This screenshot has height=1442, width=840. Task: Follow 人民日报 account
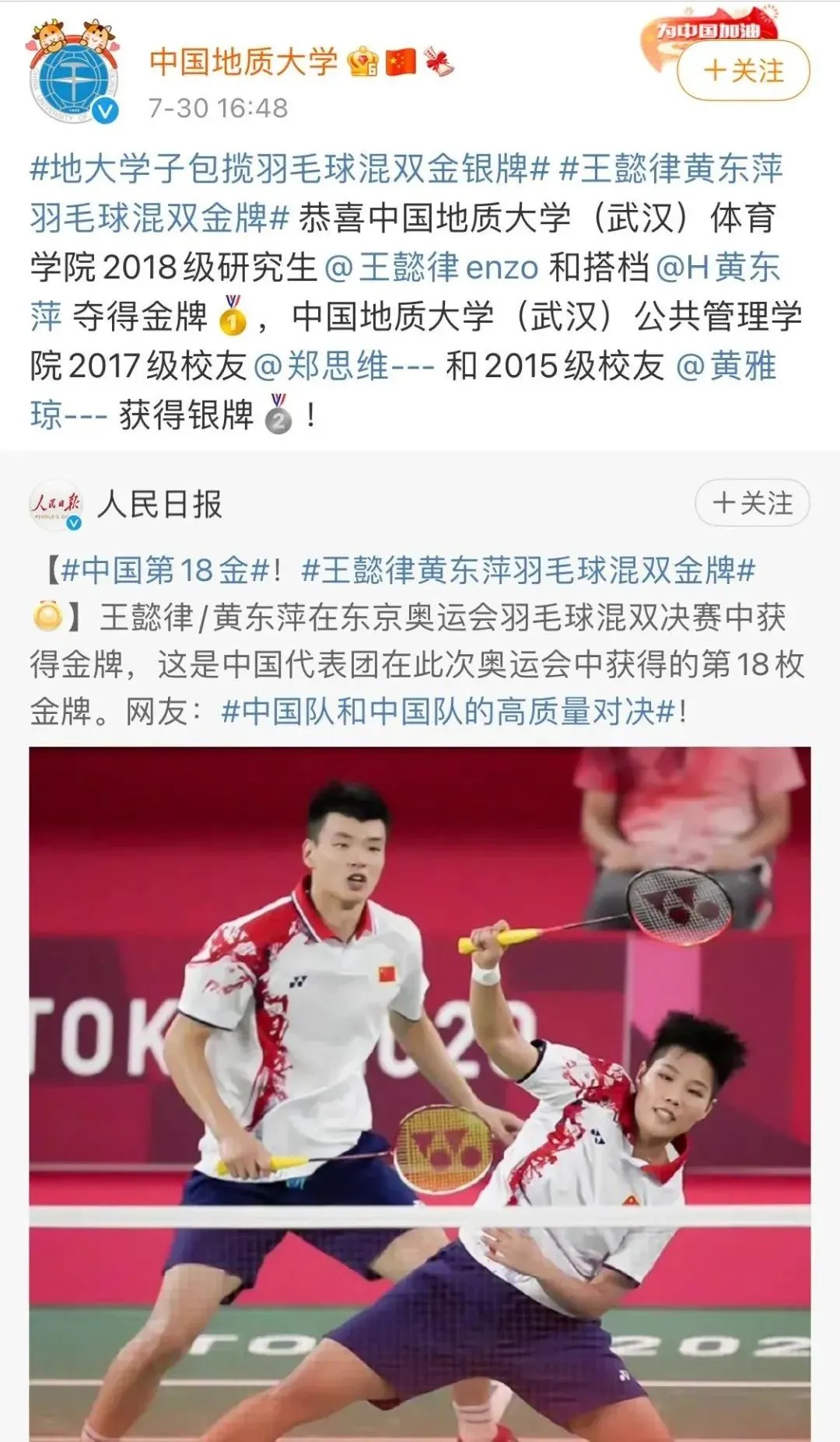point(751,503)
